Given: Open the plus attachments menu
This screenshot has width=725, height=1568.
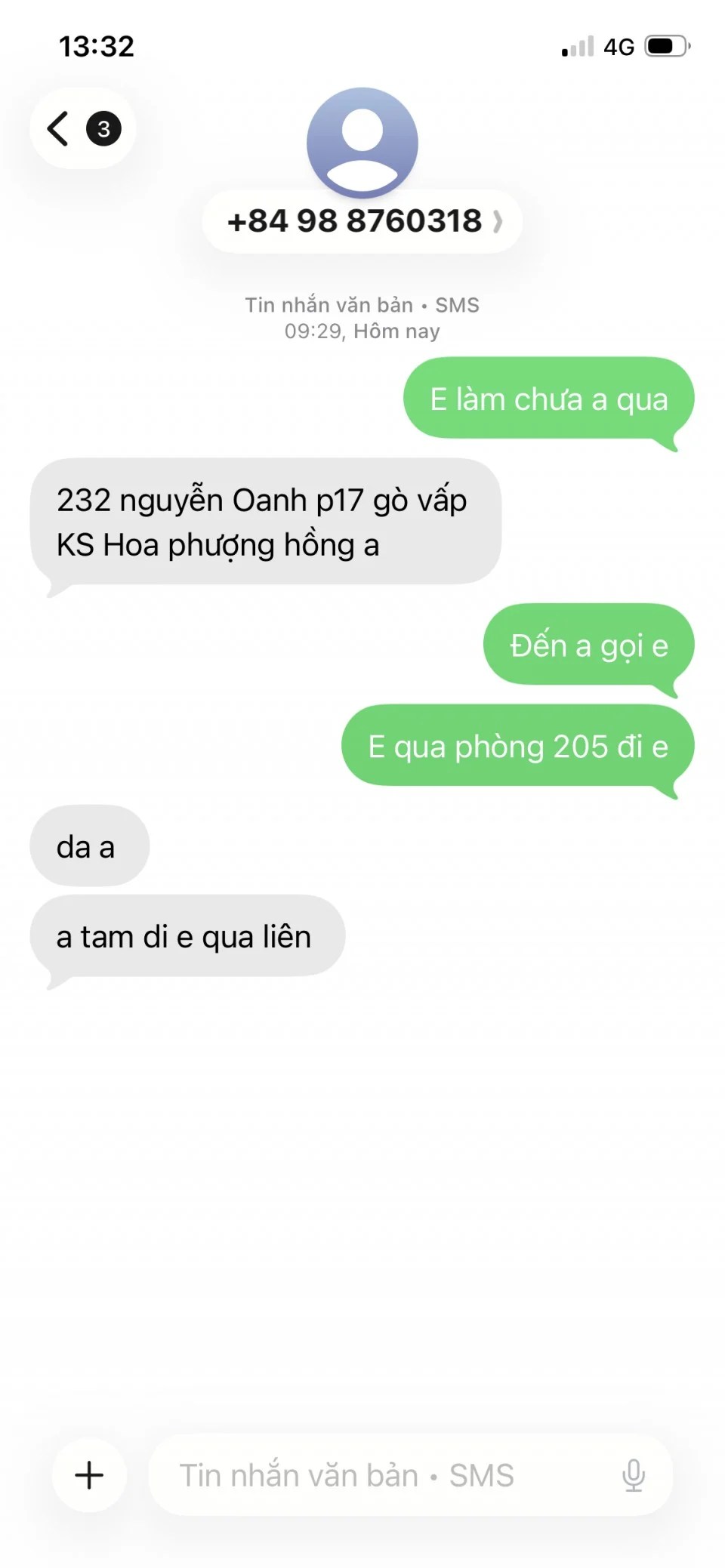Looking at the screenshot, I should [89, 1474].
